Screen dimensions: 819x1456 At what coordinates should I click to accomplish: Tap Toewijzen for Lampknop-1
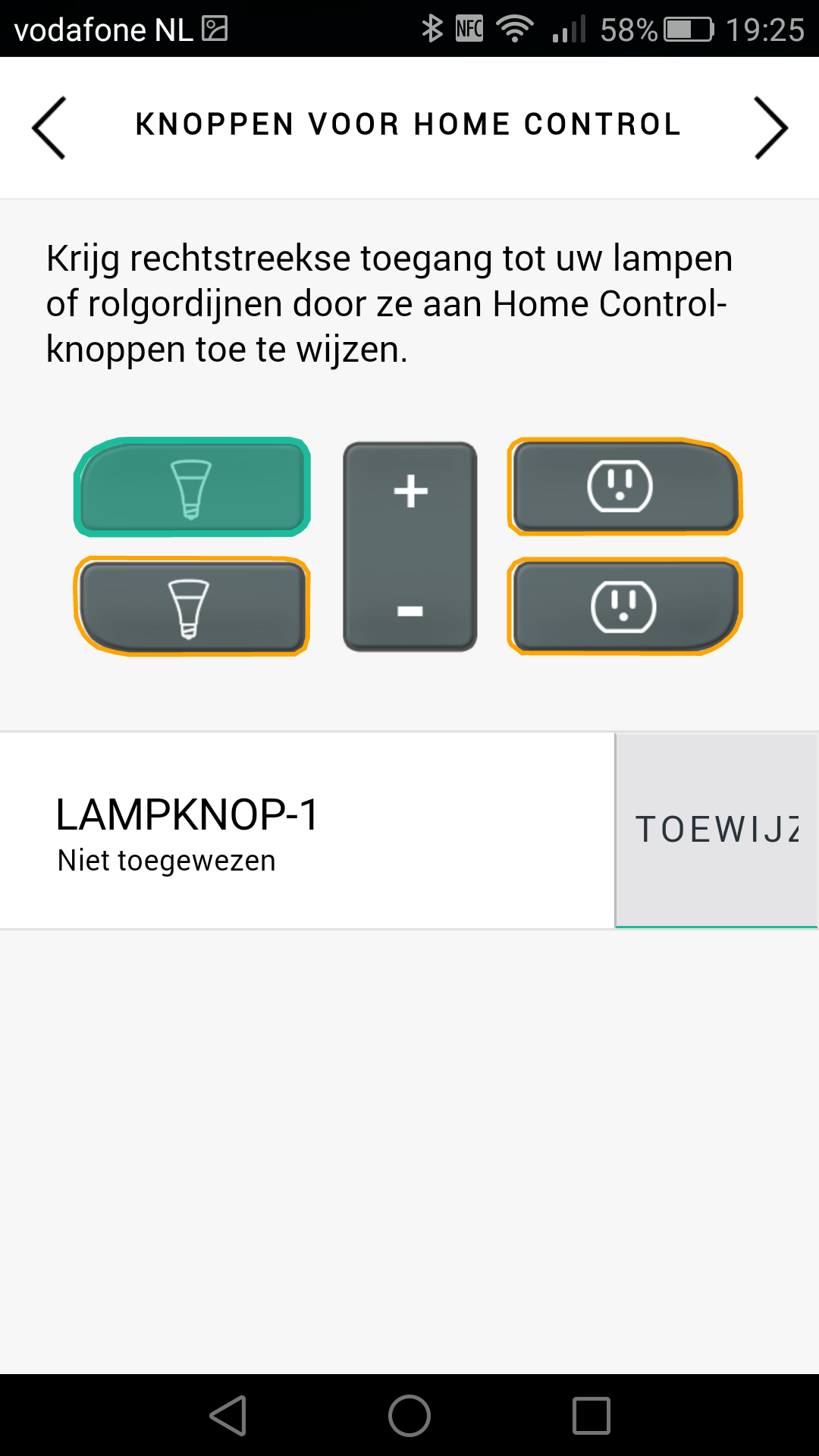pos(717,830)
